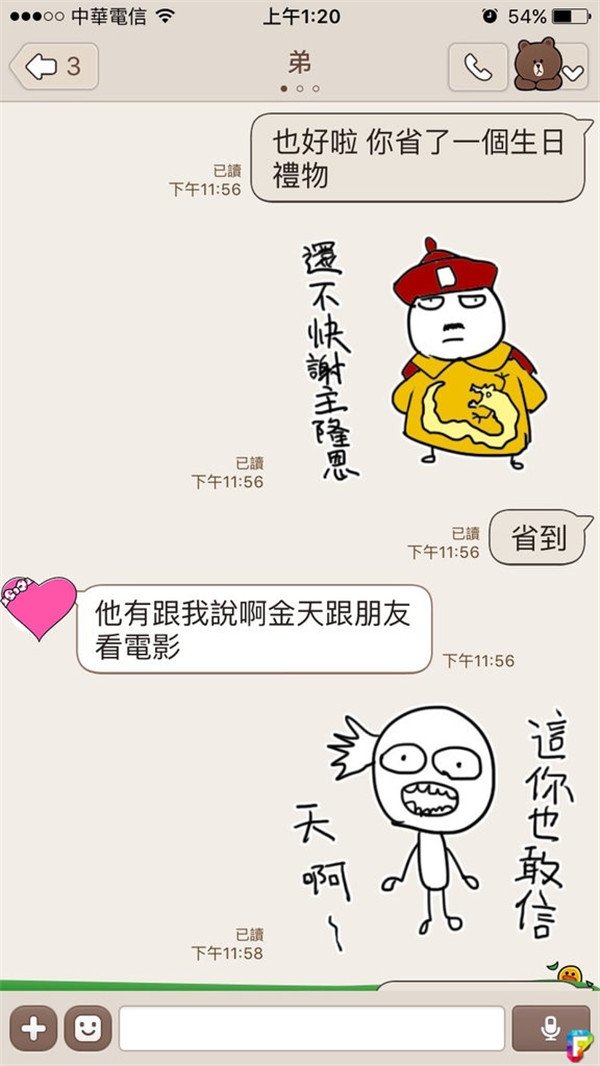The image size is (600, 1066).
Task: Open the plus attachment menu
Action: coord(33,1028)
